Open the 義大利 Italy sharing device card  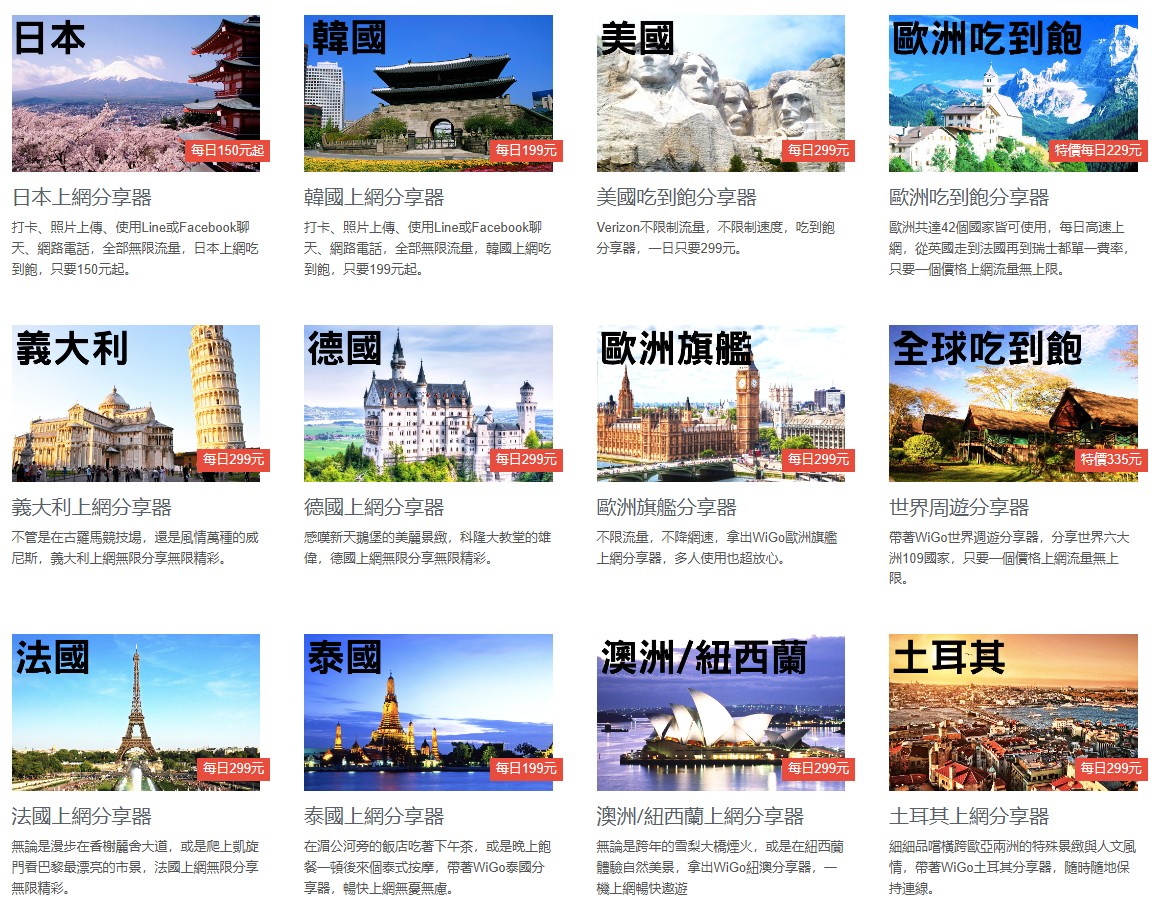point(135,403)
